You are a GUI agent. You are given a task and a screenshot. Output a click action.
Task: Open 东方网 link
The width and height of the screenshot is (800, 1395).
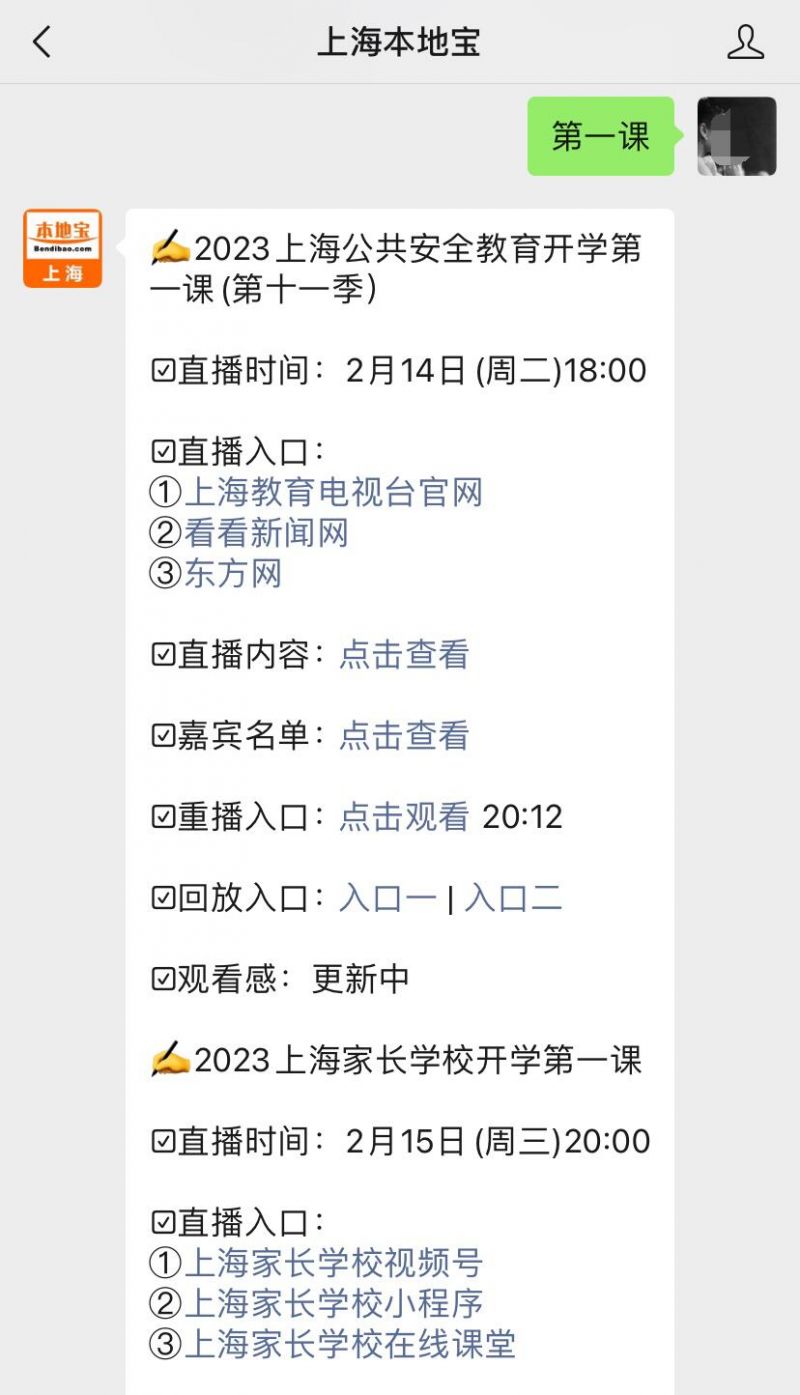233,573
